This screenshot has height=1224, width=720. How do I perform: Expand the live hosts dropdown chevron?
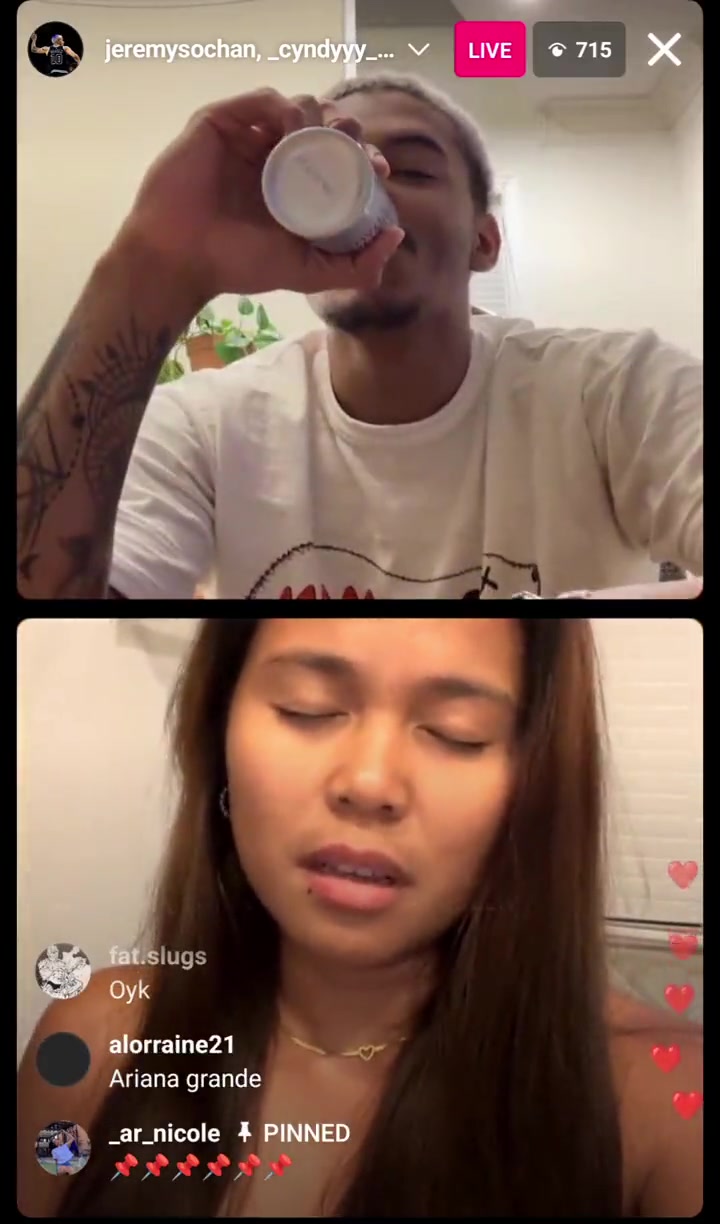point(419,50)
